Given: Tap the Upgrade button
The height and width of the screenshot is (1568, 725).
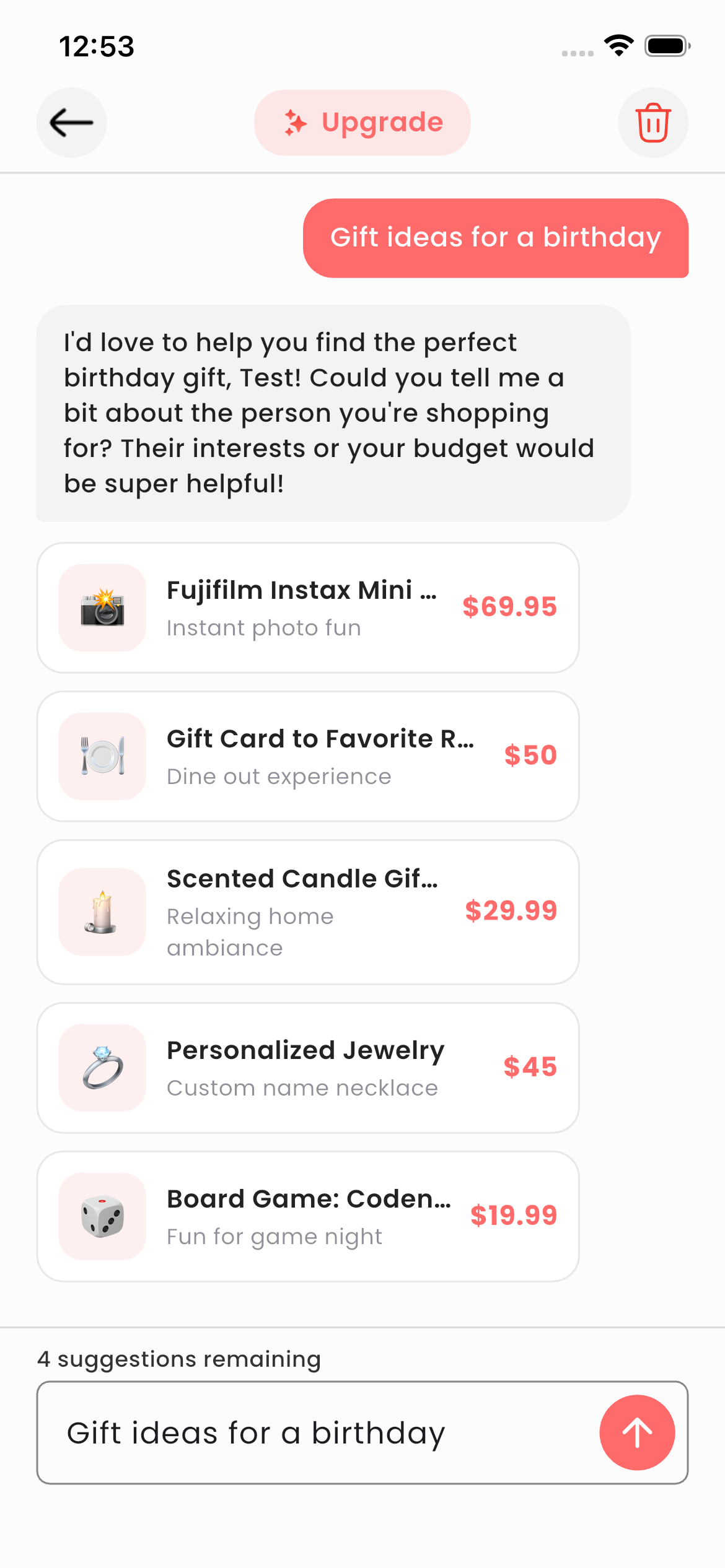Looking at the screenshot, I should point(362,123).
